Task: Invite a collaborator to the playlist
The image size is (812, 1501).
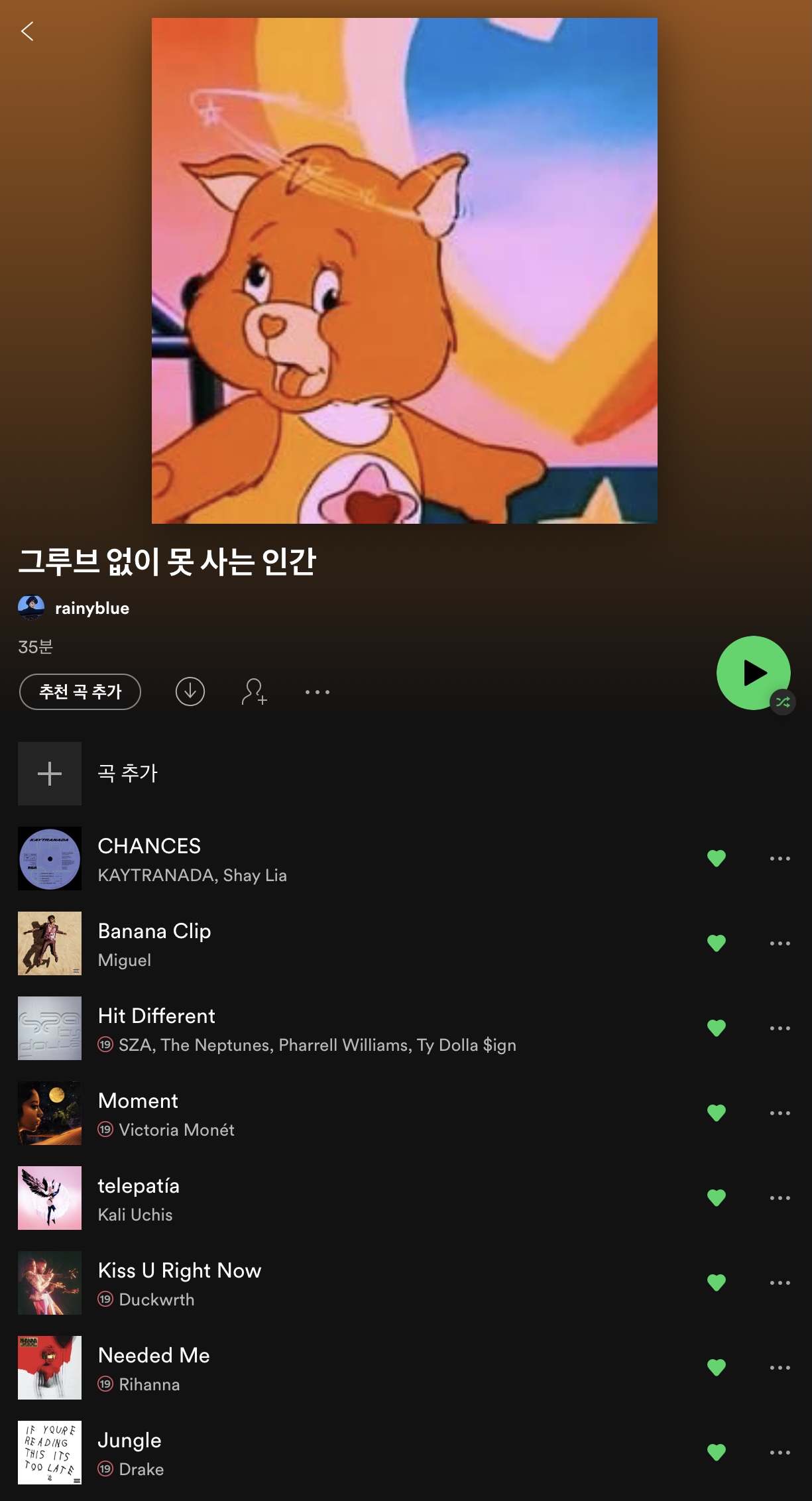Action: 254,691
